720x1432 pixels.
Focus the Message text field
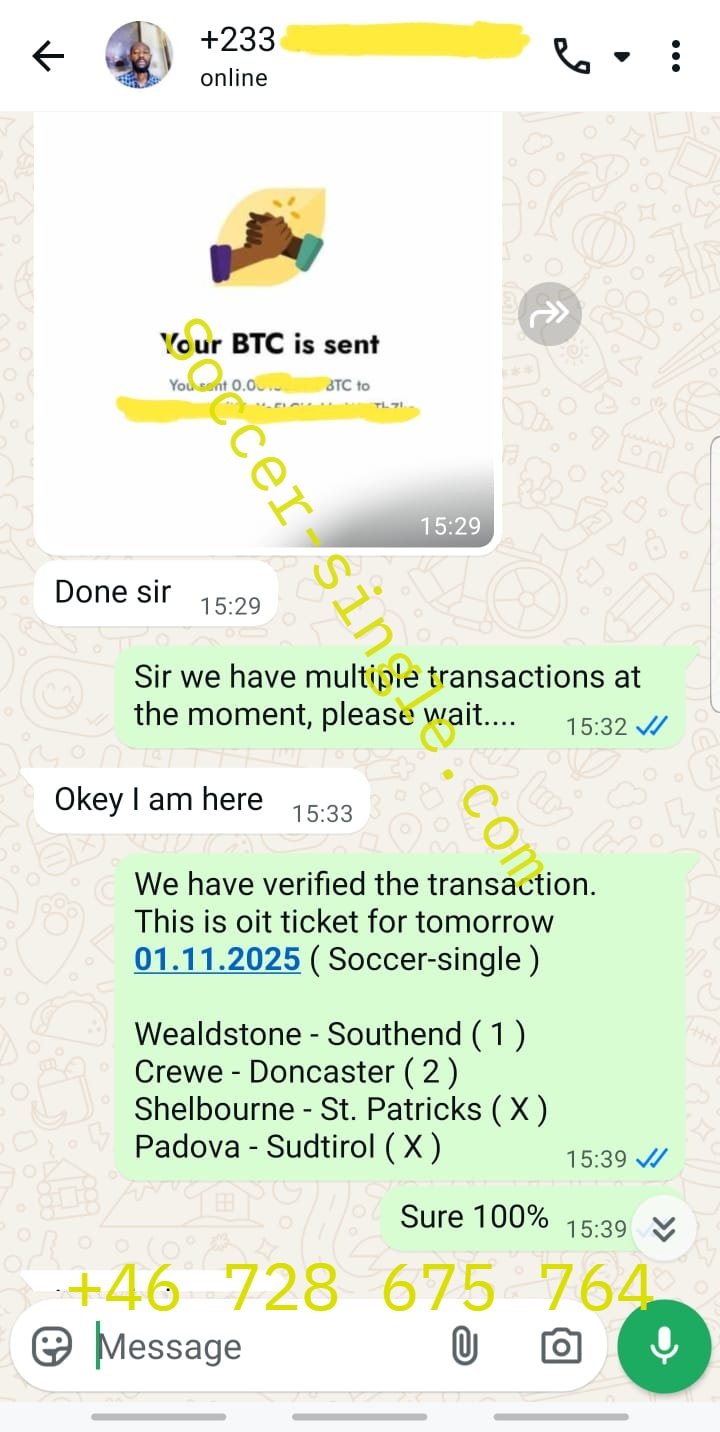click(260, 1346)
